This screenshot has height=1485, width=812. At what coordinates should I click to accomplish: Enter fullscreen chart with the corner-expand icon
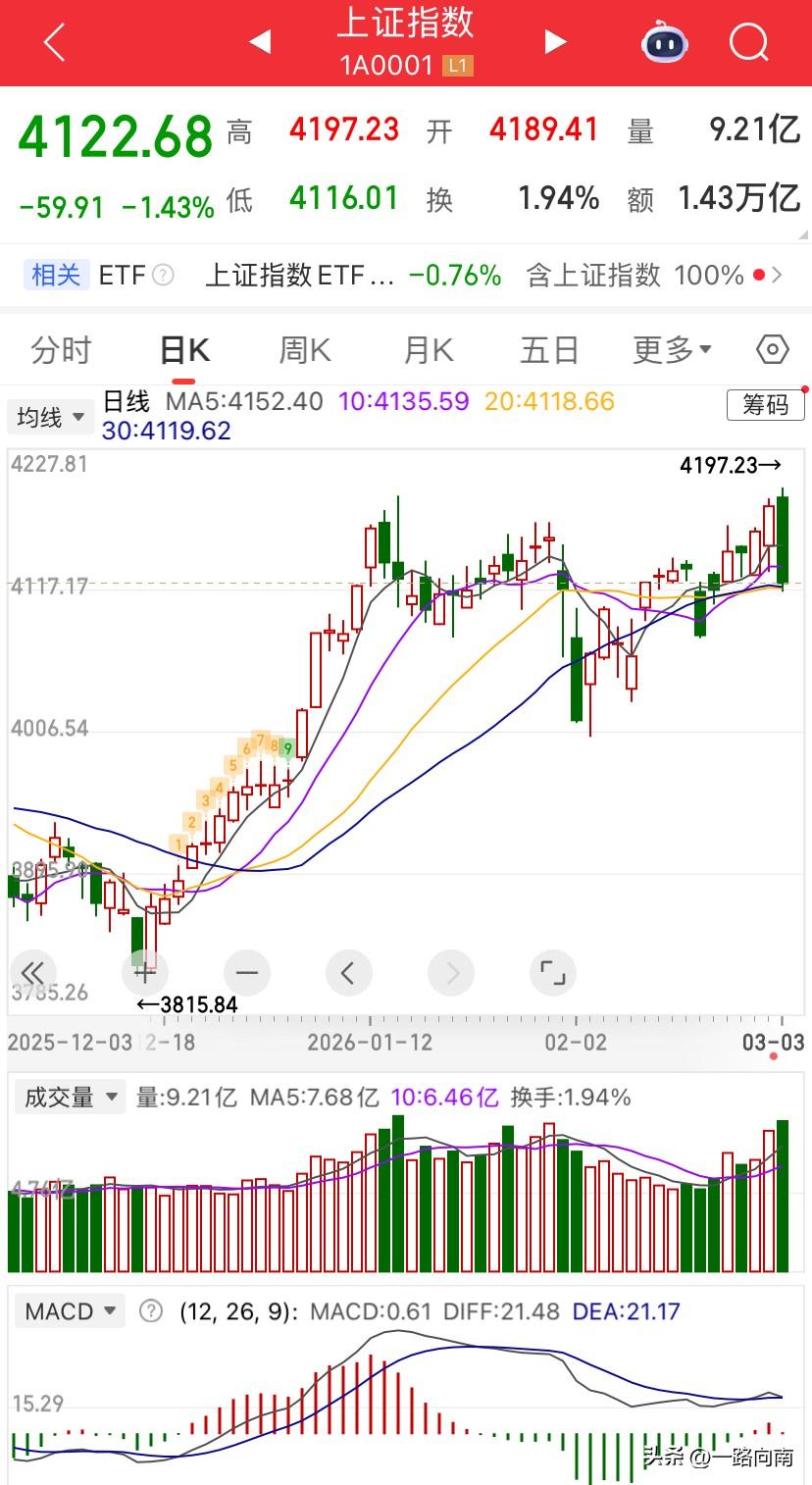pos(553,973)
